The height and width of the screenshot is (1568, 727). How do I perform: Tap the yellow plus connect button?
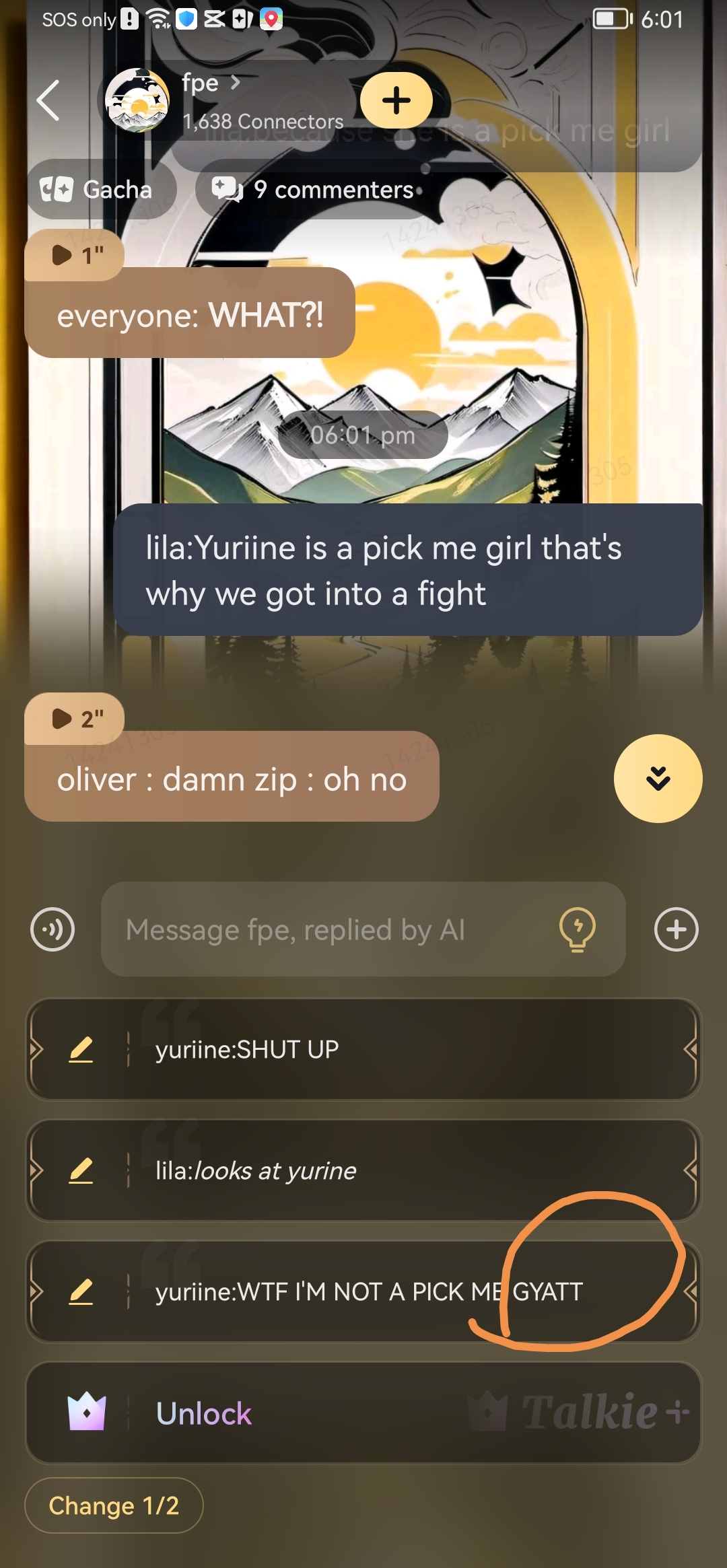[396, 100]
